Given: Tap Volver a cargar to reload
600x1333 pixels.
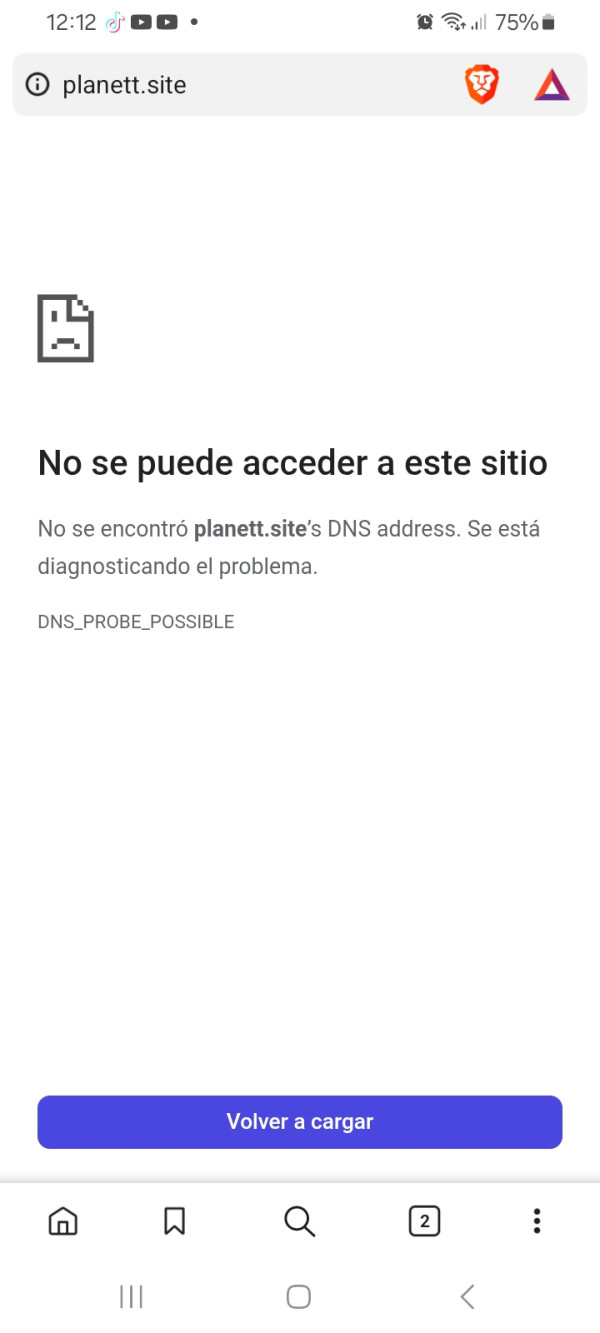Looking at the screenshot, I should pos(300,1122).
